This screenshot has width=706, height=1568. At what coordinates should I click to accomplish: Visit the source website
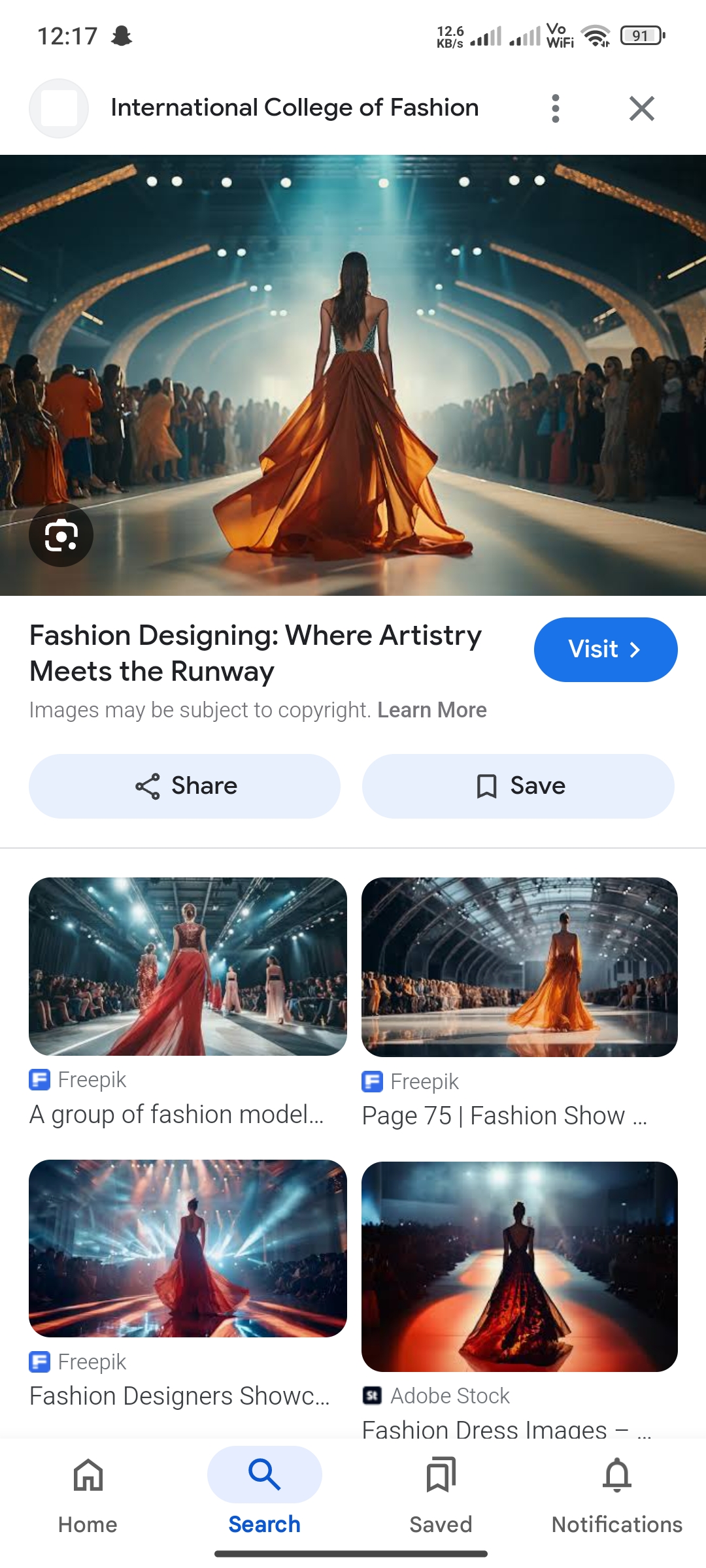605,649
